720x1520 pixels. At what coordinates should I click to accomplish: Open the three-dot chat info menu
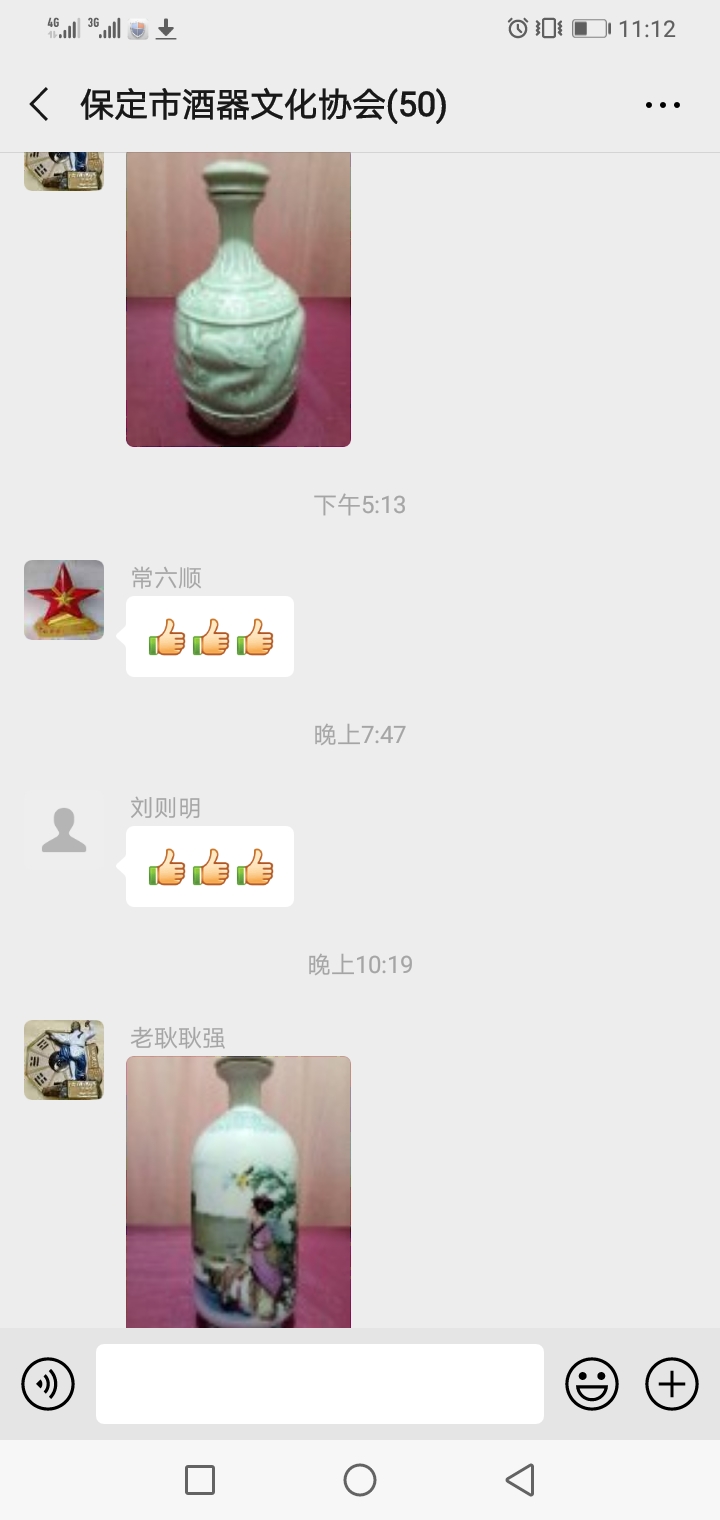point(662,105)
